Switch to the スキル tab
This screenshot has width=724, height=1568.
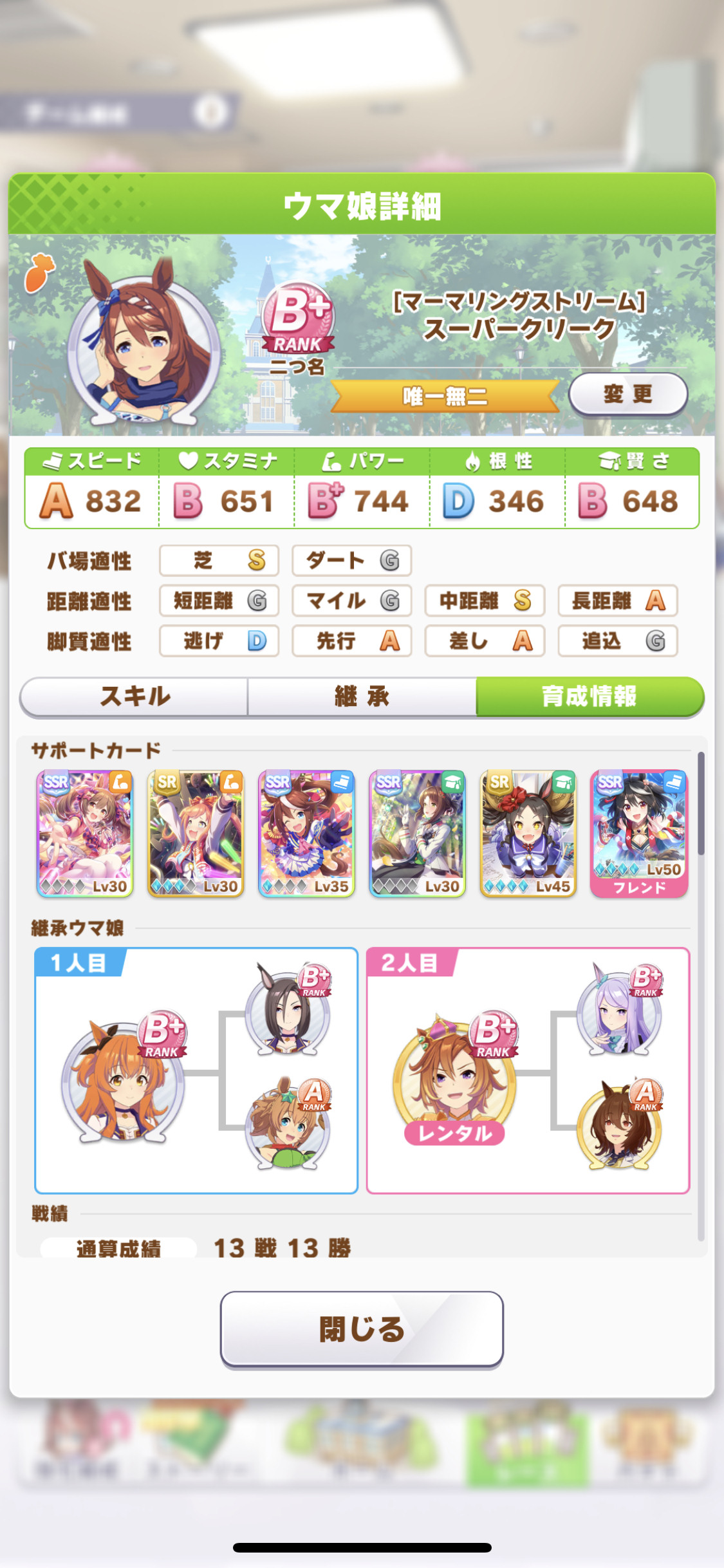(135, 696)
